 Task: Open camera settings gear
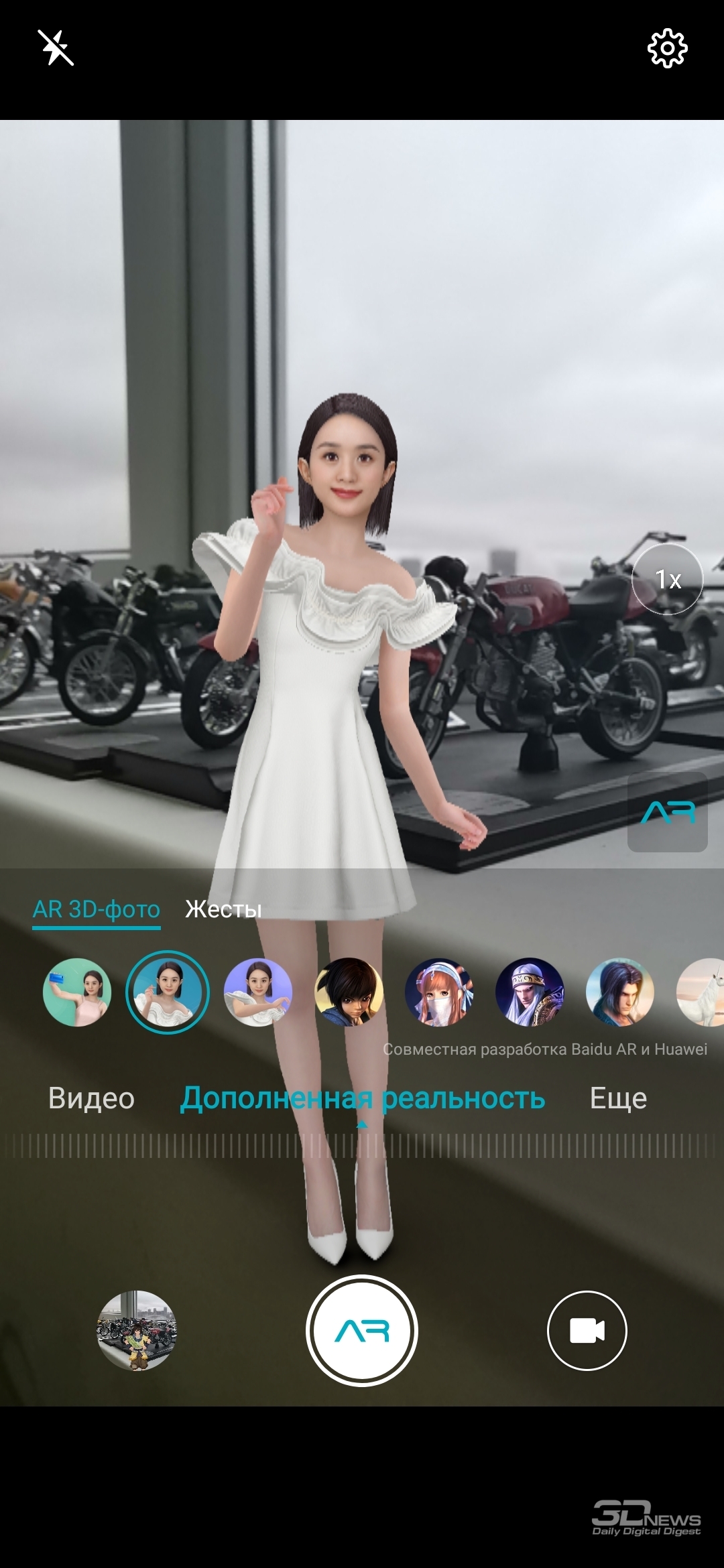tap(667, 48)
